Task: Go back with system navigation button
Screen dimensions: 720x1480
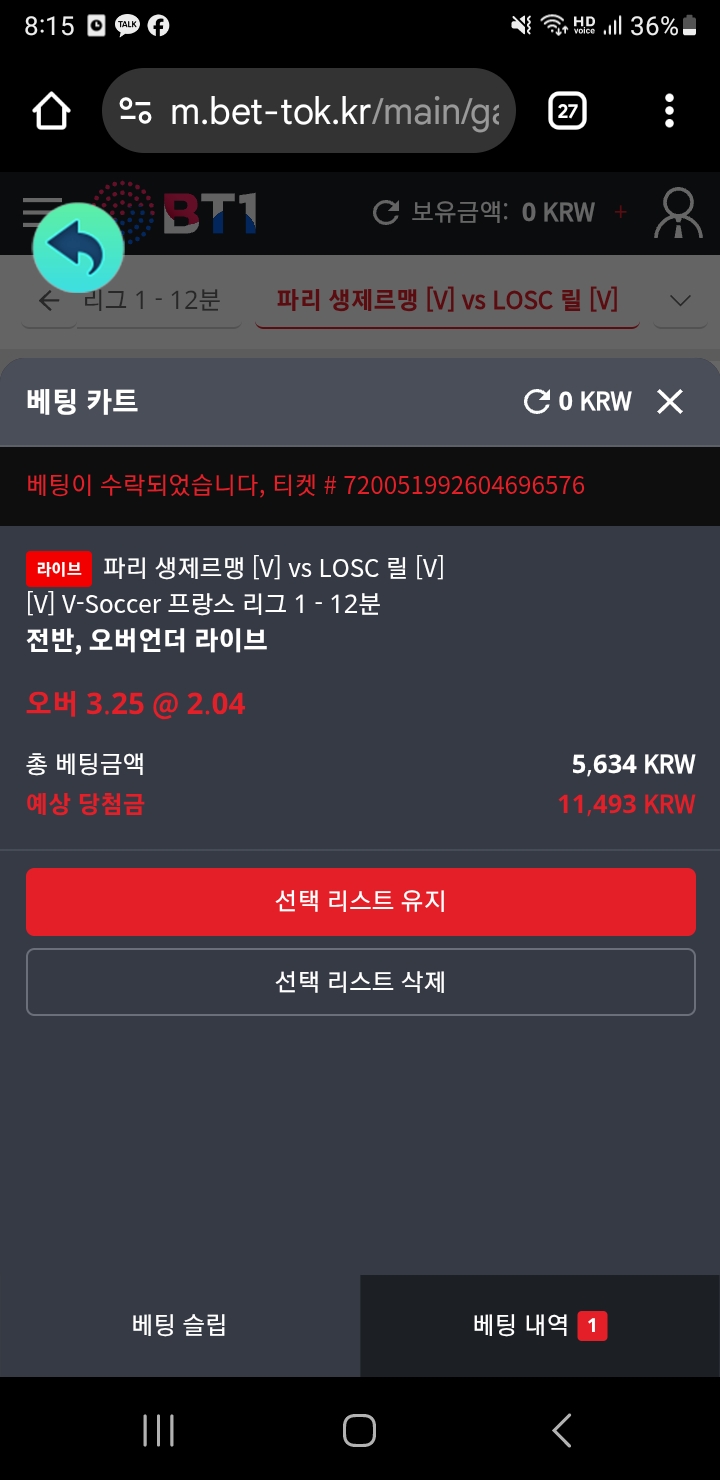Action: coord(562,1430)
